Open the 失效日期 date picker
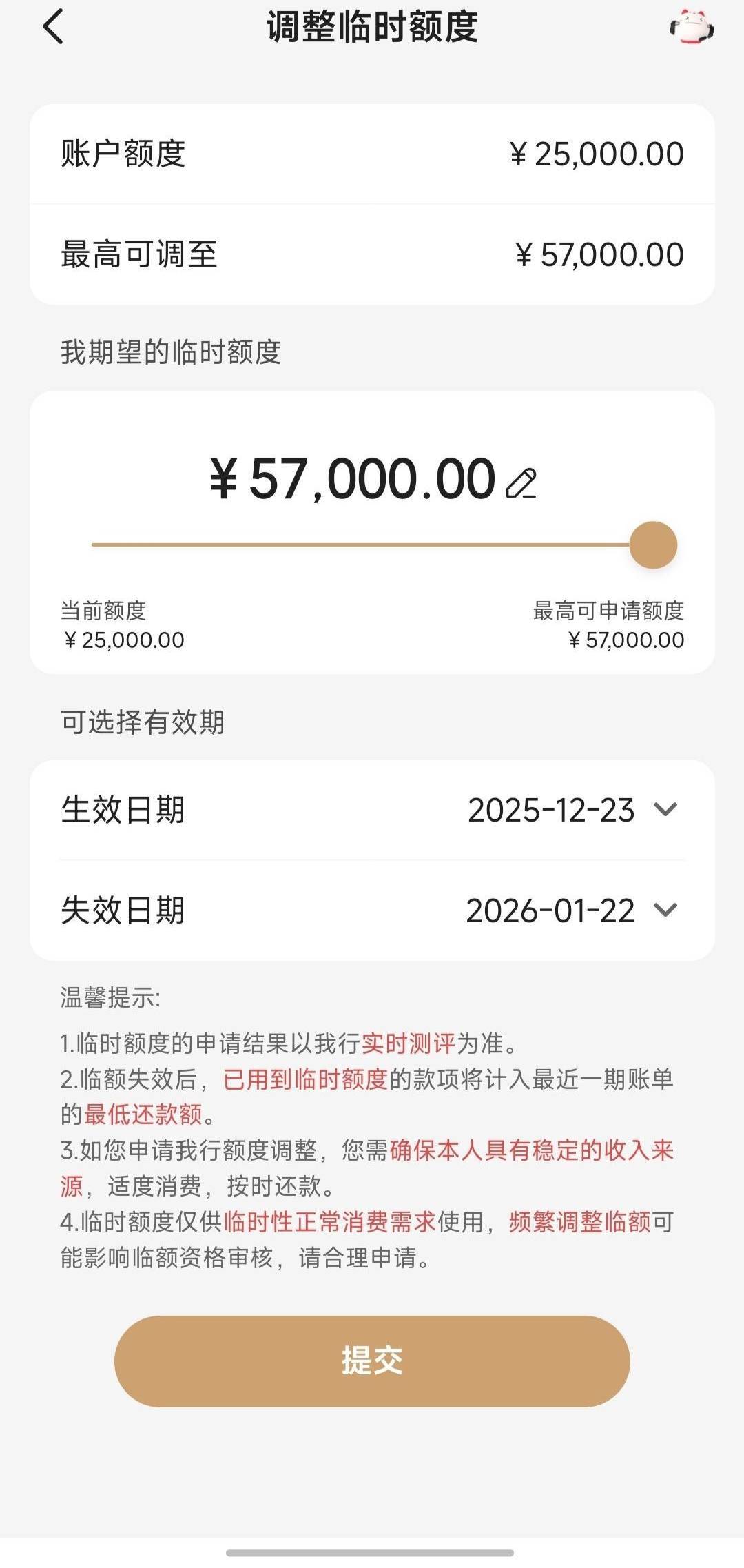Image resolution: width=744 pixels, height=1568 pixels. (572, 910)
